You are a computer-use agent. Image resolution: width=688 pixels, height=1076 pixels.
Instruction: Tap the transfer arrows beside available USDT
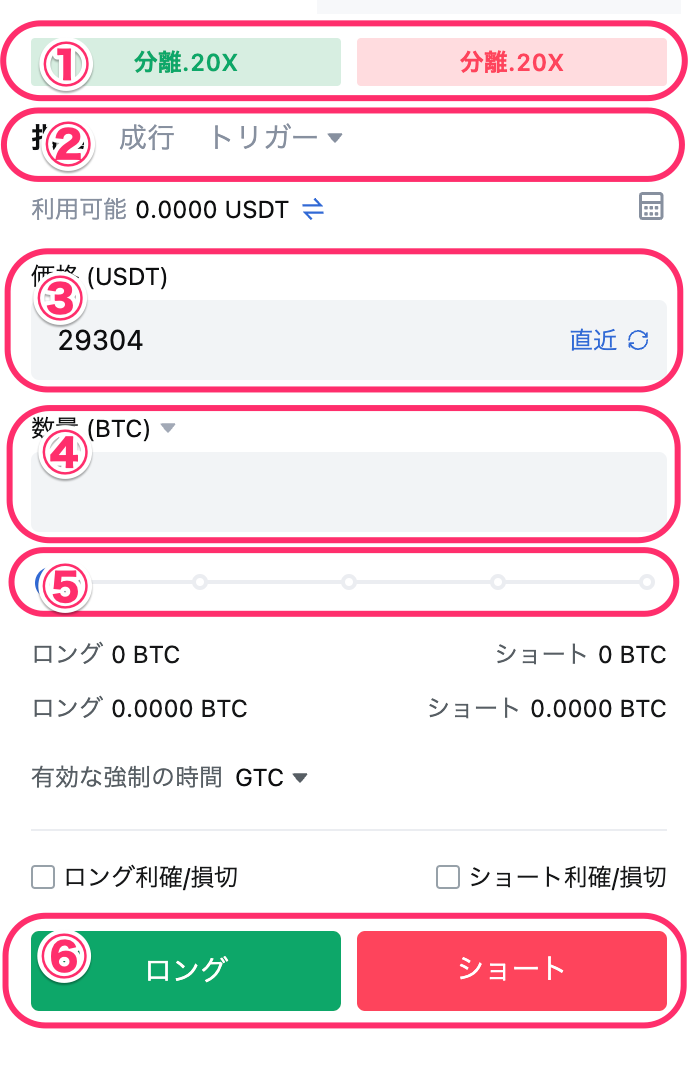click(x=313, y=209)
